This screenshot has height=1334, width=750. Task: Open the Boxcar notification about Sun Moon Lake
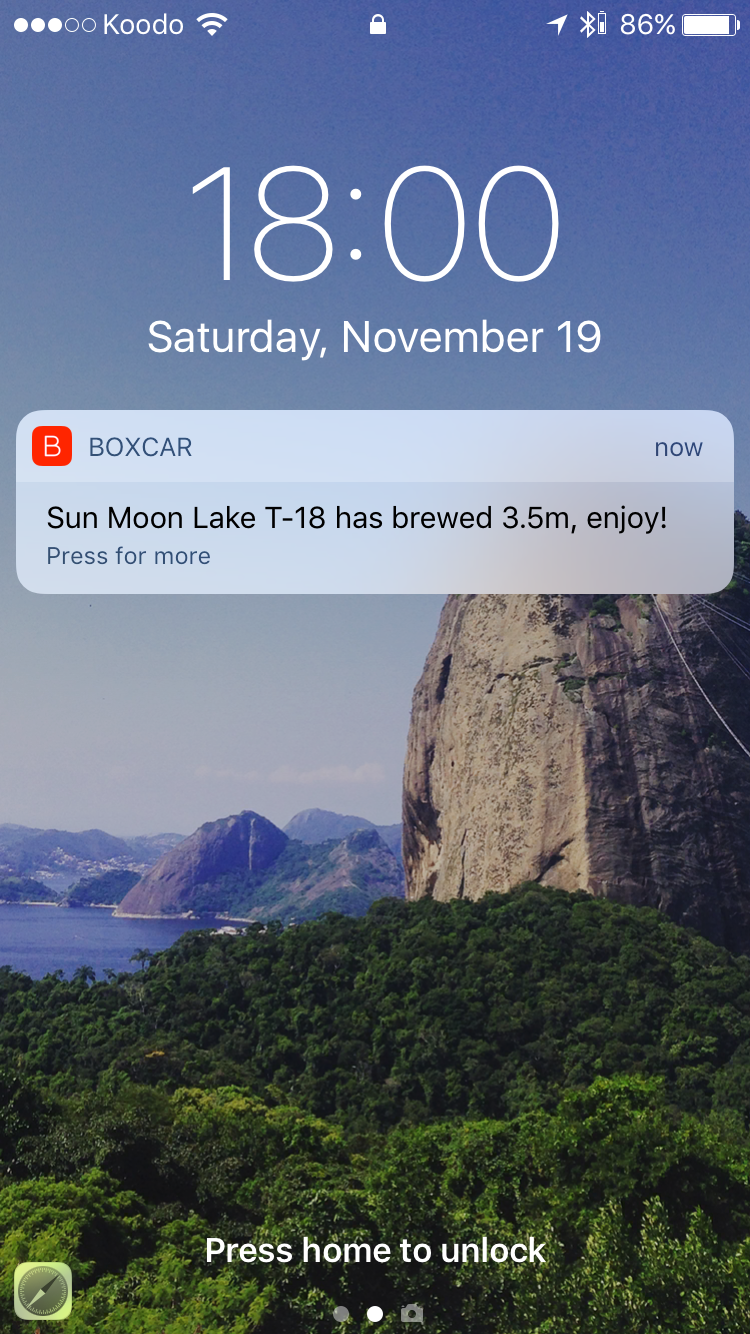[374, 520]
